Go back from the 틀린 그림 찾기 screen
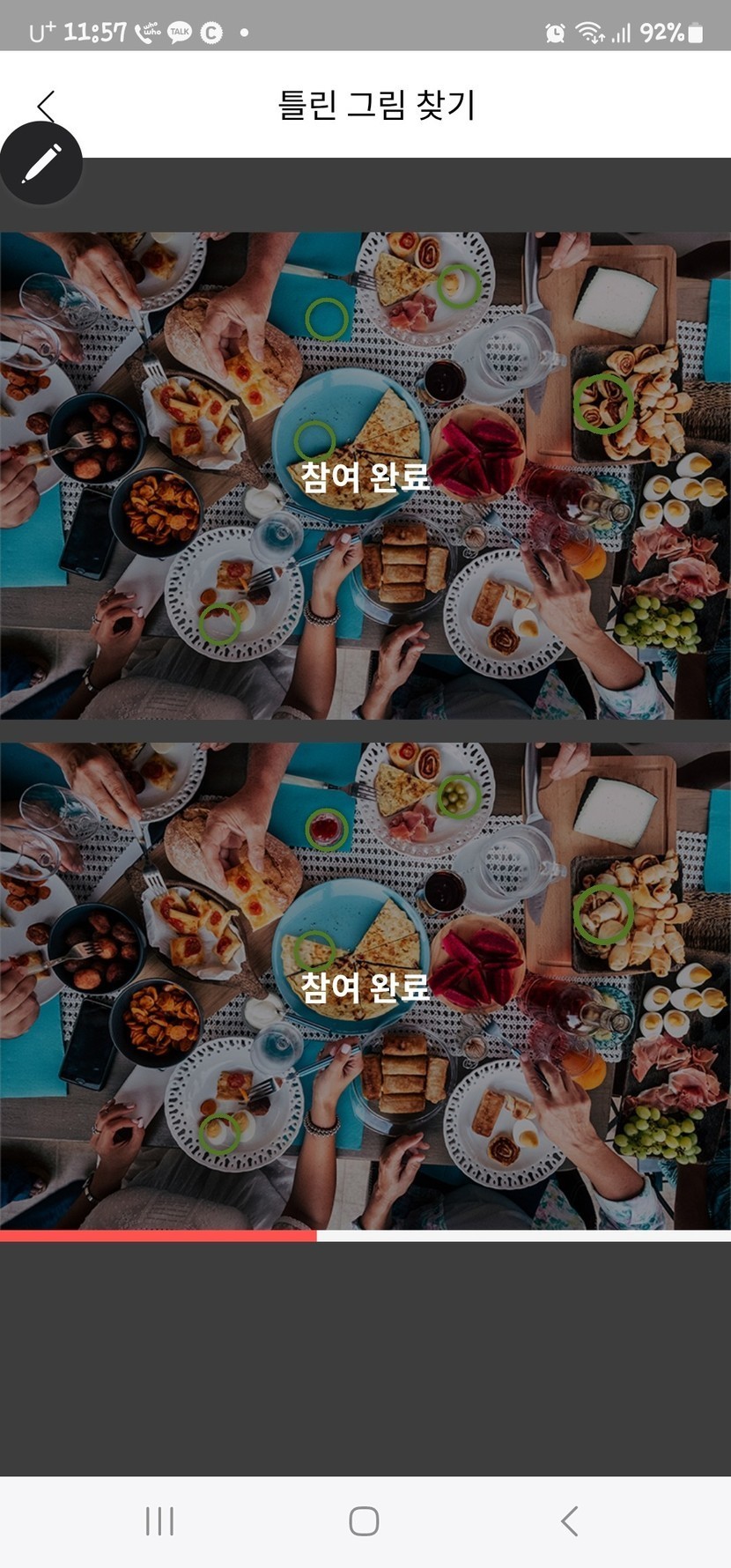The height and width of the screenshot is (1568, 731). [x=47, y=104]
